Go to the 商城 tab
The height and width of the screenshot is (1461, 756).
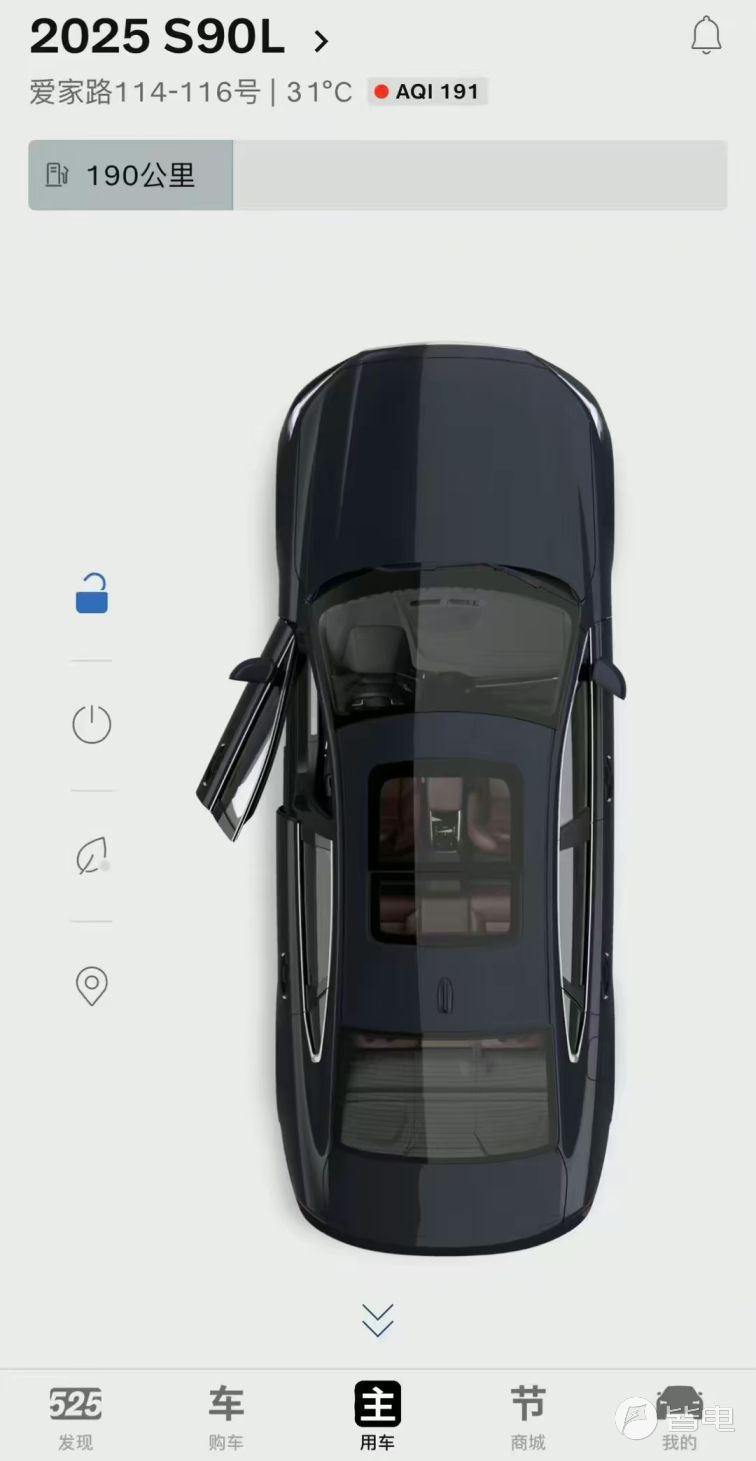coord(528,1417)
